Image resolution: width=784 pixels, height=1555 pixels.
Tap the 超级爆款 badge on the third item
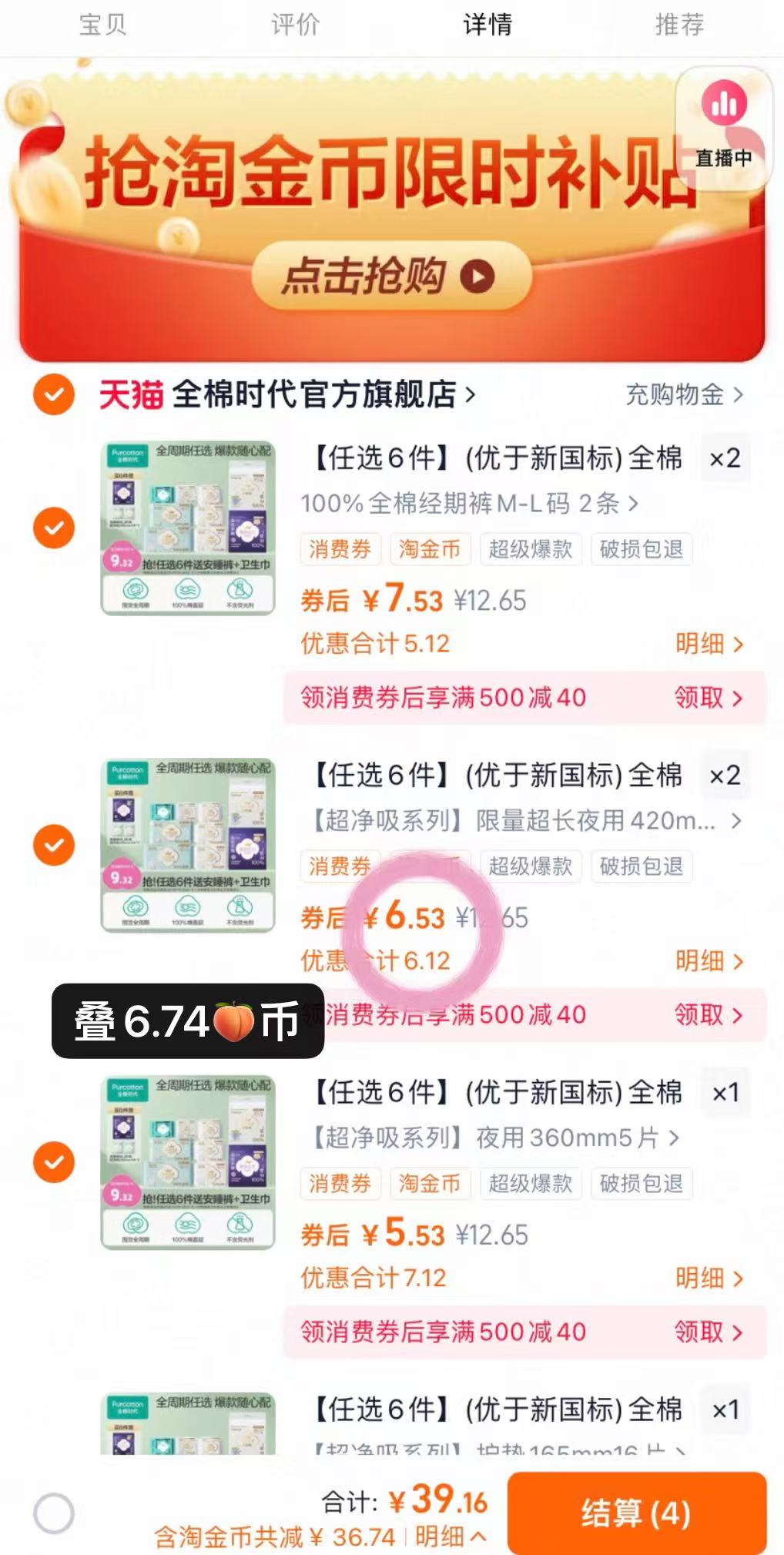point(532,1184)
